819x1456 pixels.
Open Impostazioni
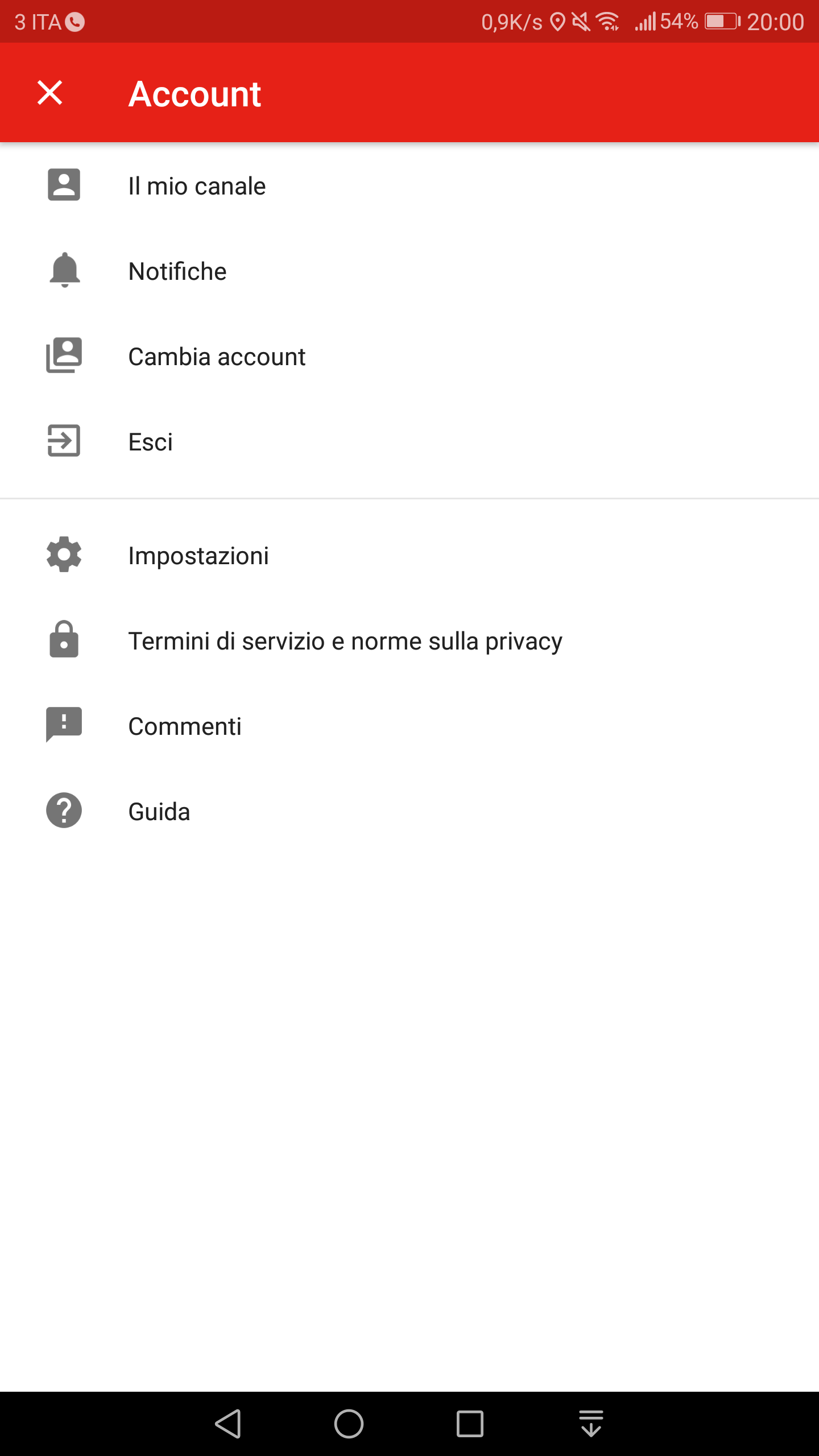409,555
